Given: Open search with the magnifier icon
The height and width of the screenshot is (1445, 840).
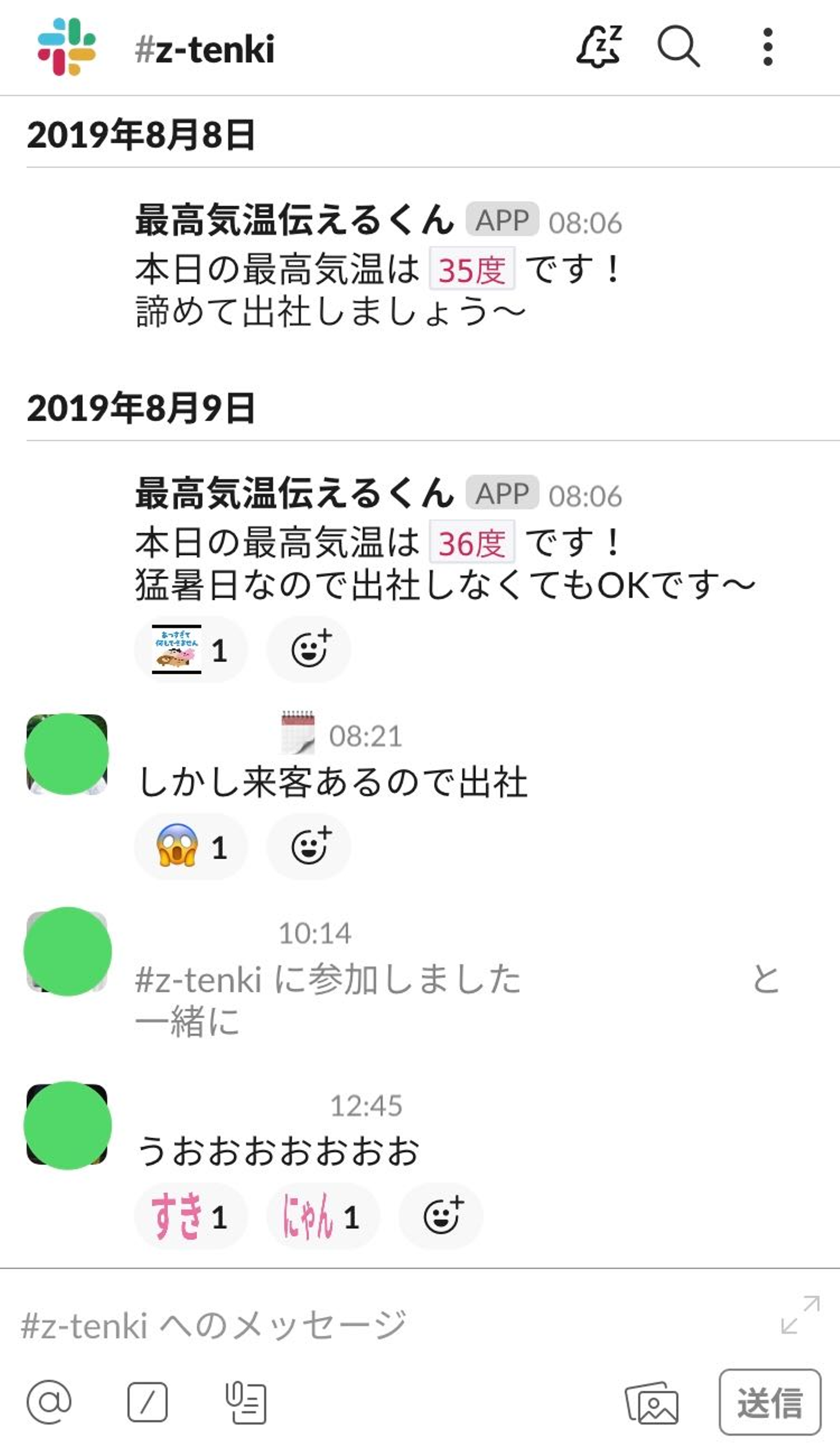Looking at the screenshot, I should pos(678,47).
